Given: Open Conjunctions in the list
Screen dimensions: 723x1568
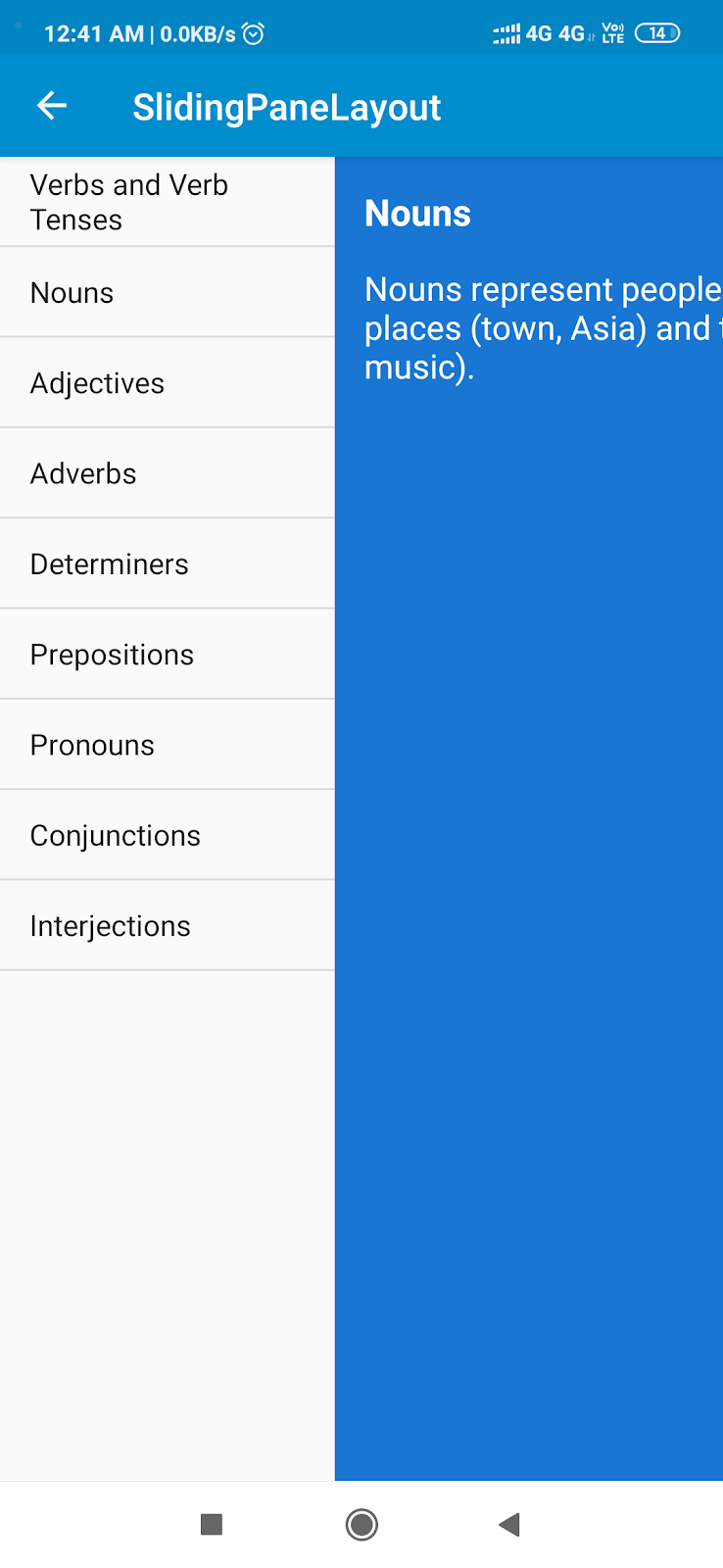Looking at the screenshot, I should point(168,835).
